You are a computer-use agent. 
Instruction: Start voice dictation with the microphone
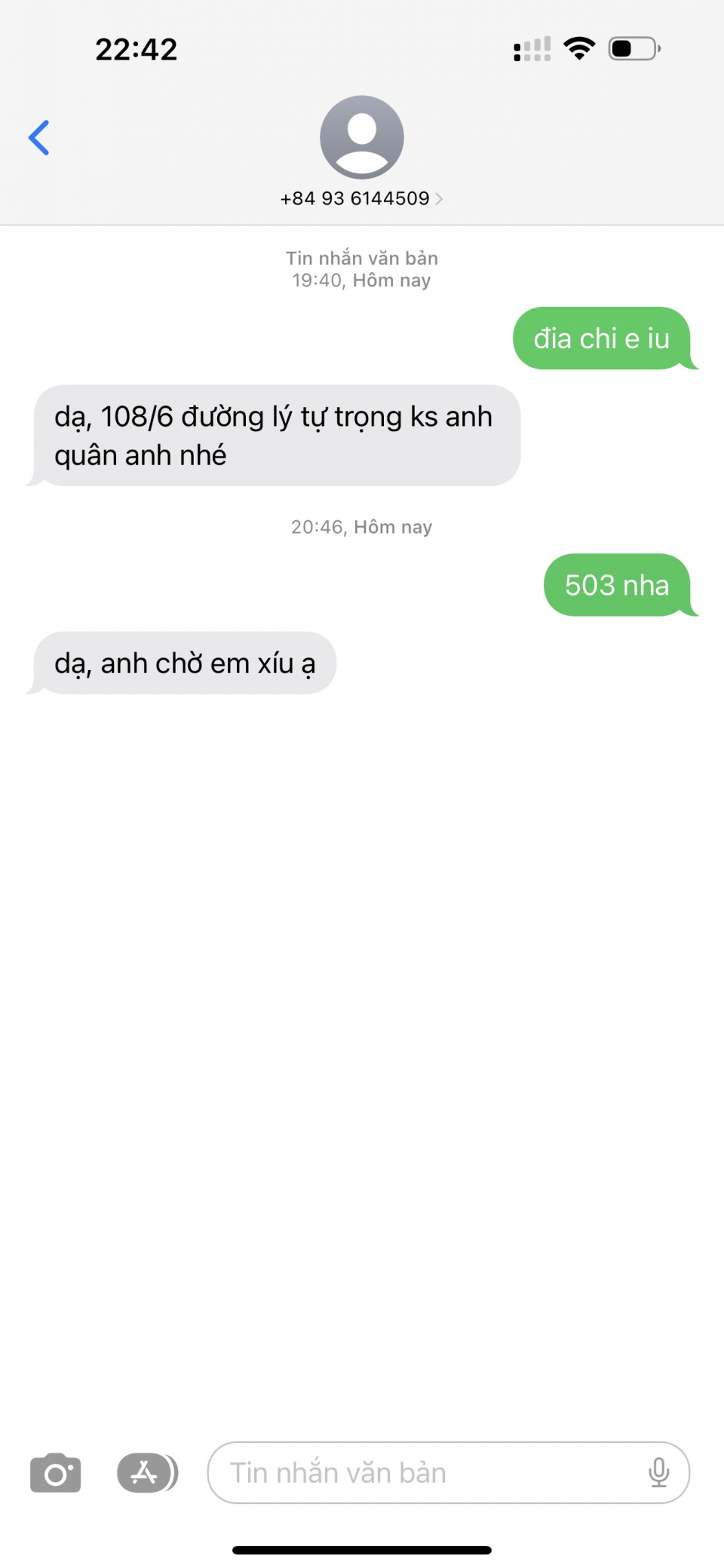tap(658, 1472)
